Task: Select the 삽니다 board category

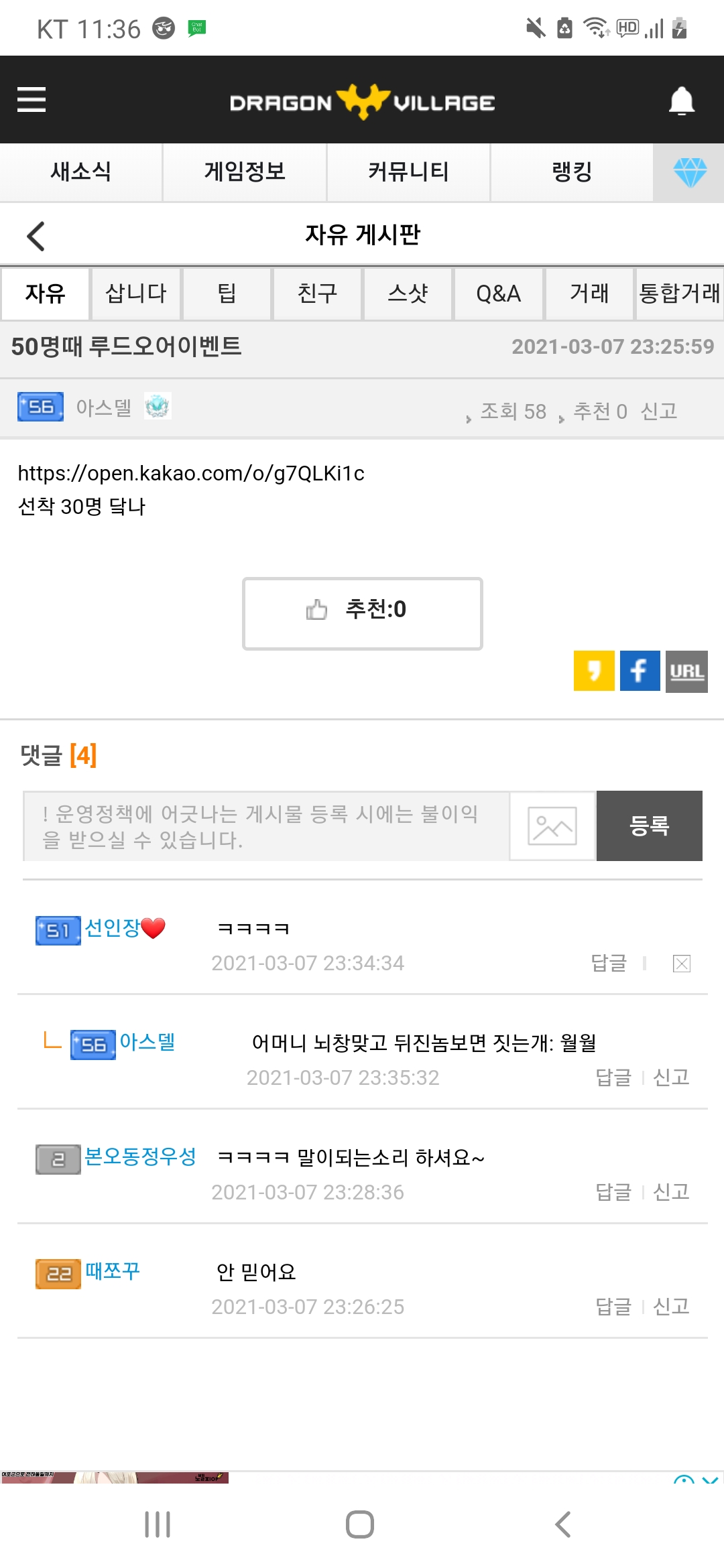Action: point(136,293)
